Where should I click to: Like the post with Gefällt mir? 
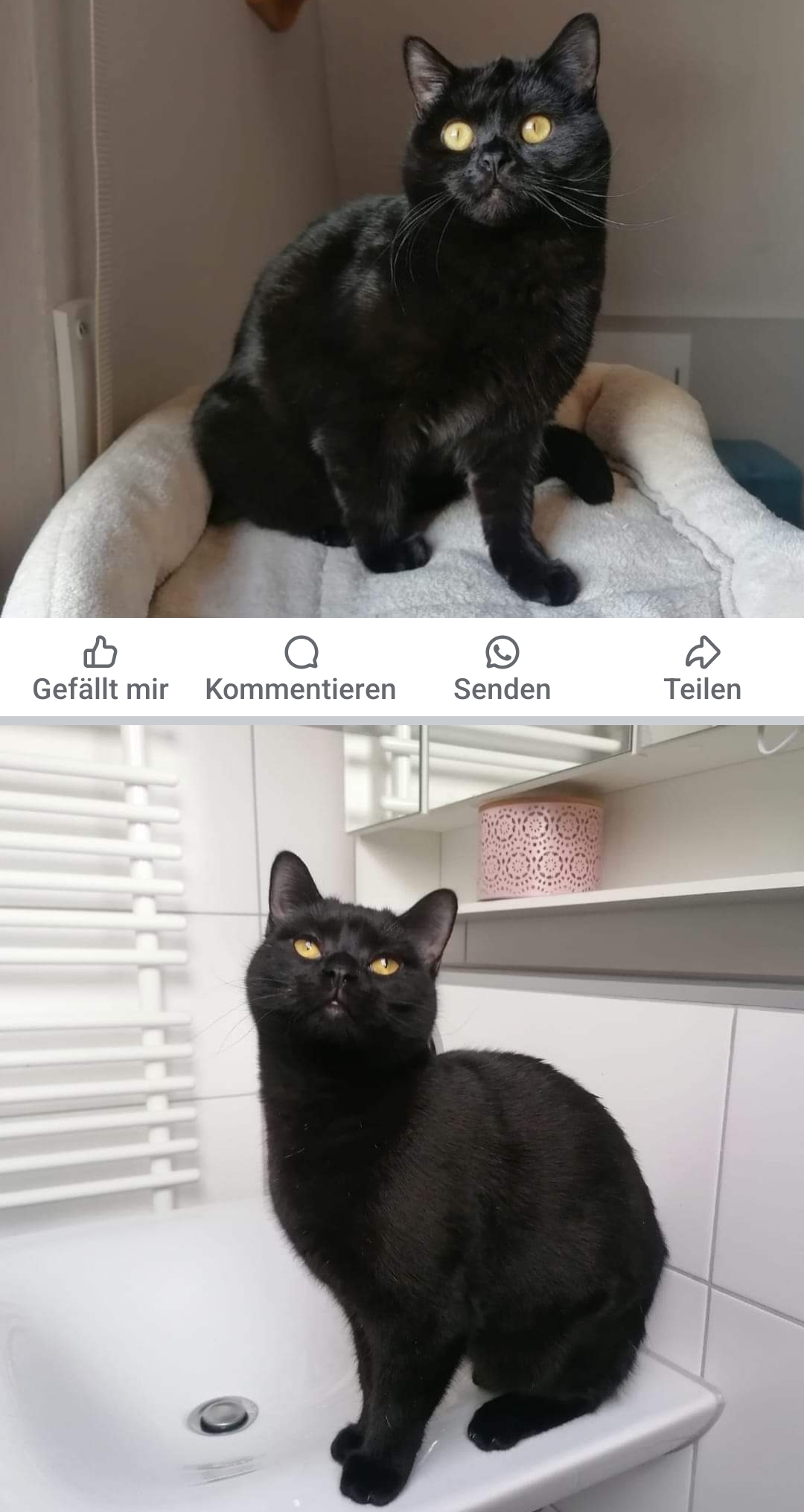click(x=100, y=669)
